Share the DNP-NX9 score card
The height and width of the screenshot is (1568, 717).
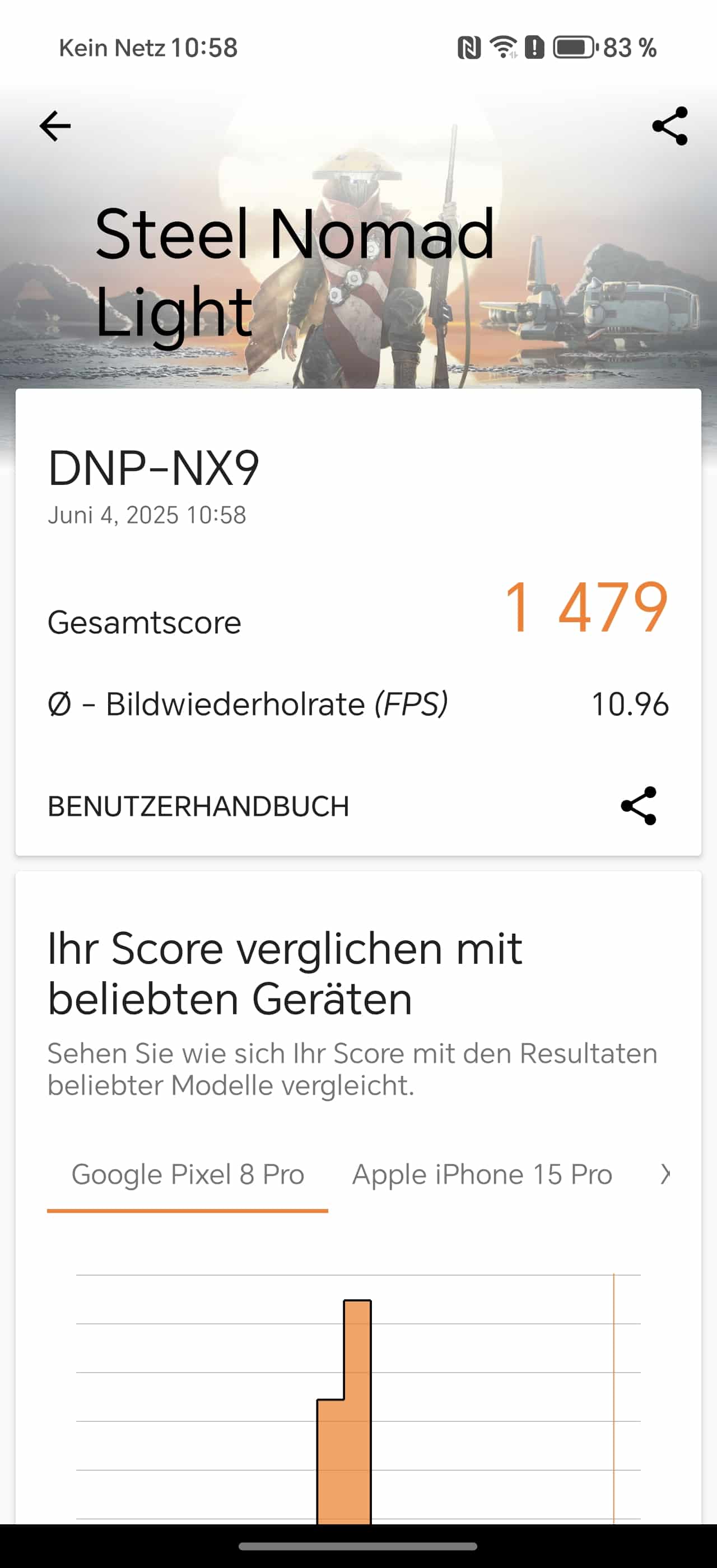(639, 806)
